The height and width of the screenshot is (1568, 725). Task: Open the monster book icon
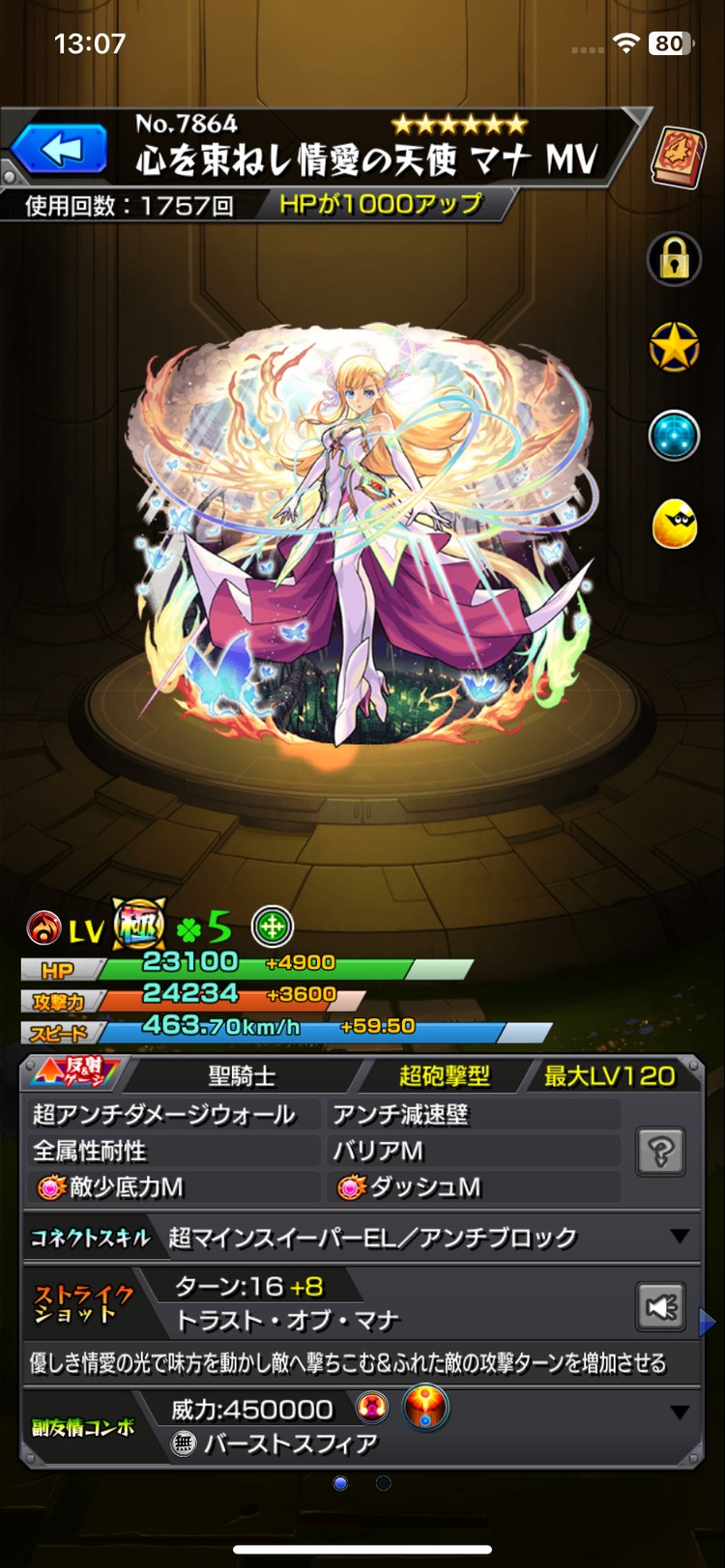(678, 157)
